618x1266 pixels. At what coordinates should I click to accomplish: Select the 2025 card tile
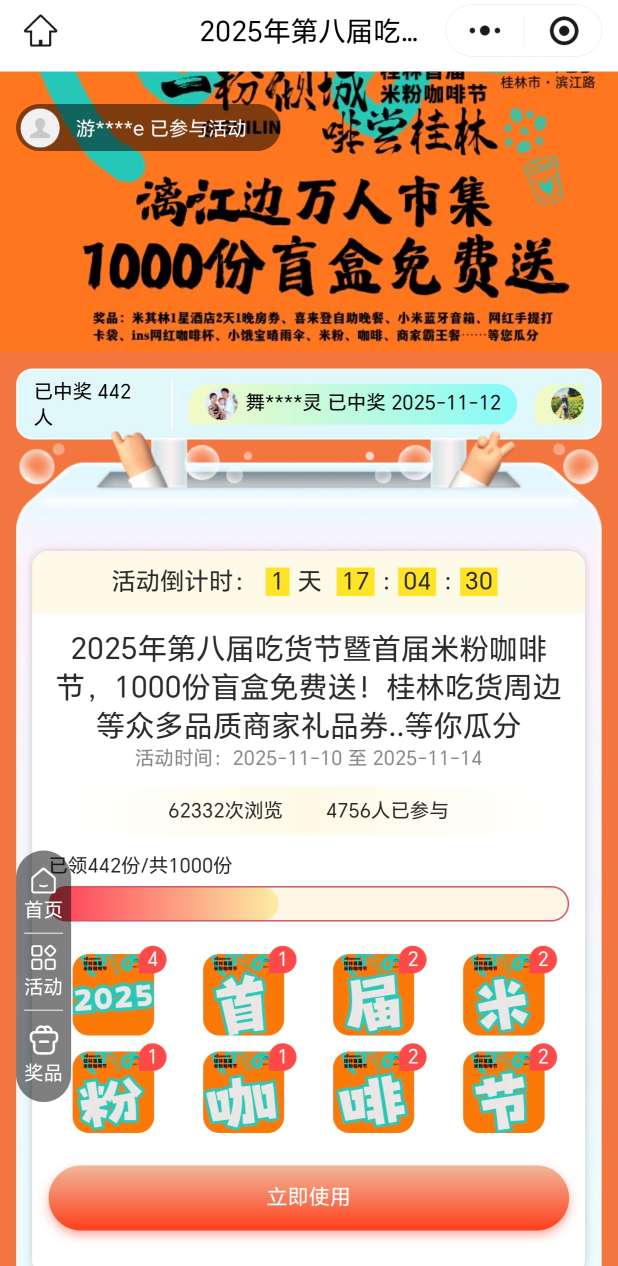coord(113,994)
